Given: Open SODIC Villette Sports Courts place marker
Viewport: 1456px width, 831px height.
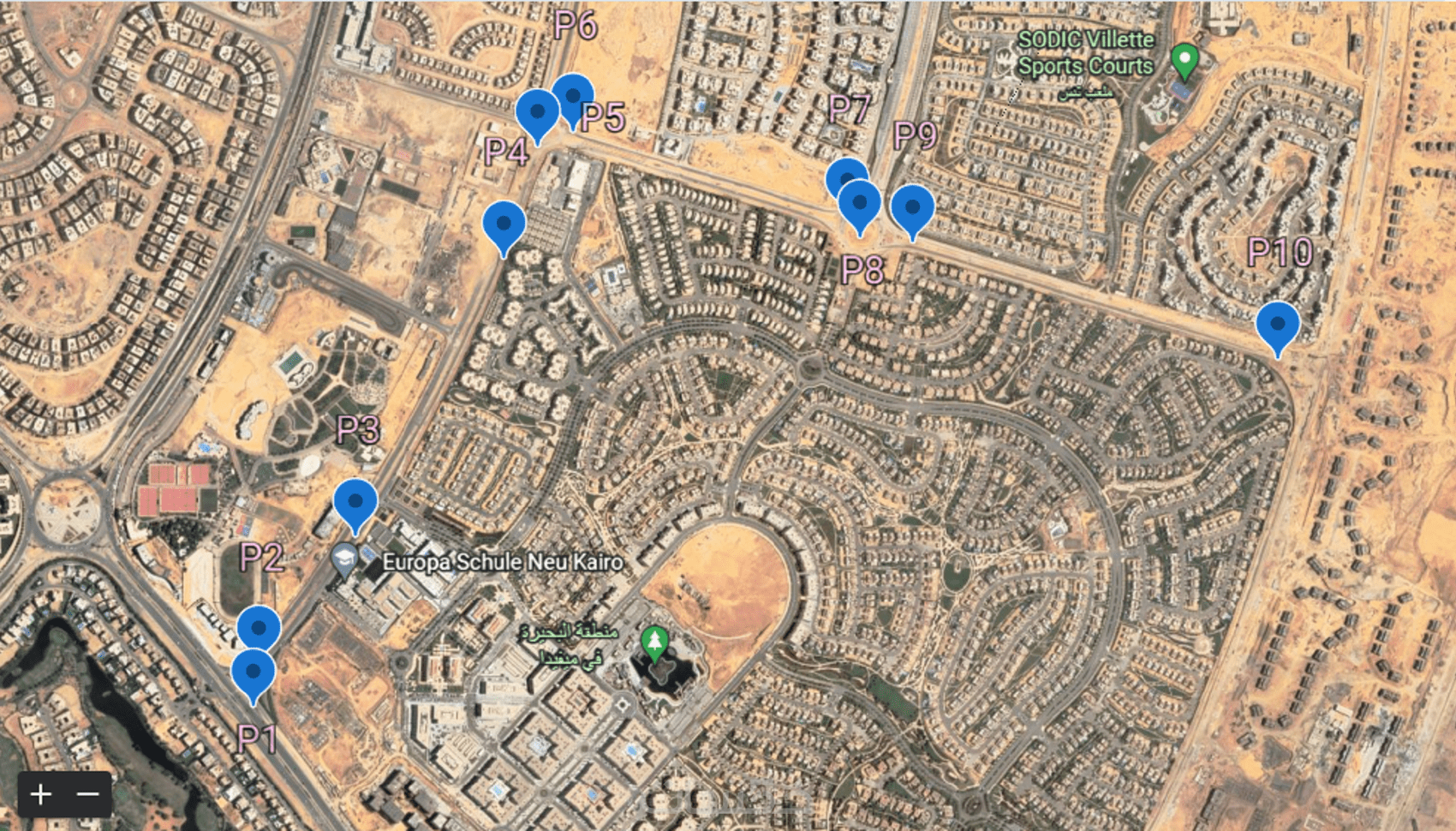Looking at the screenshot, I should 1184,58.
